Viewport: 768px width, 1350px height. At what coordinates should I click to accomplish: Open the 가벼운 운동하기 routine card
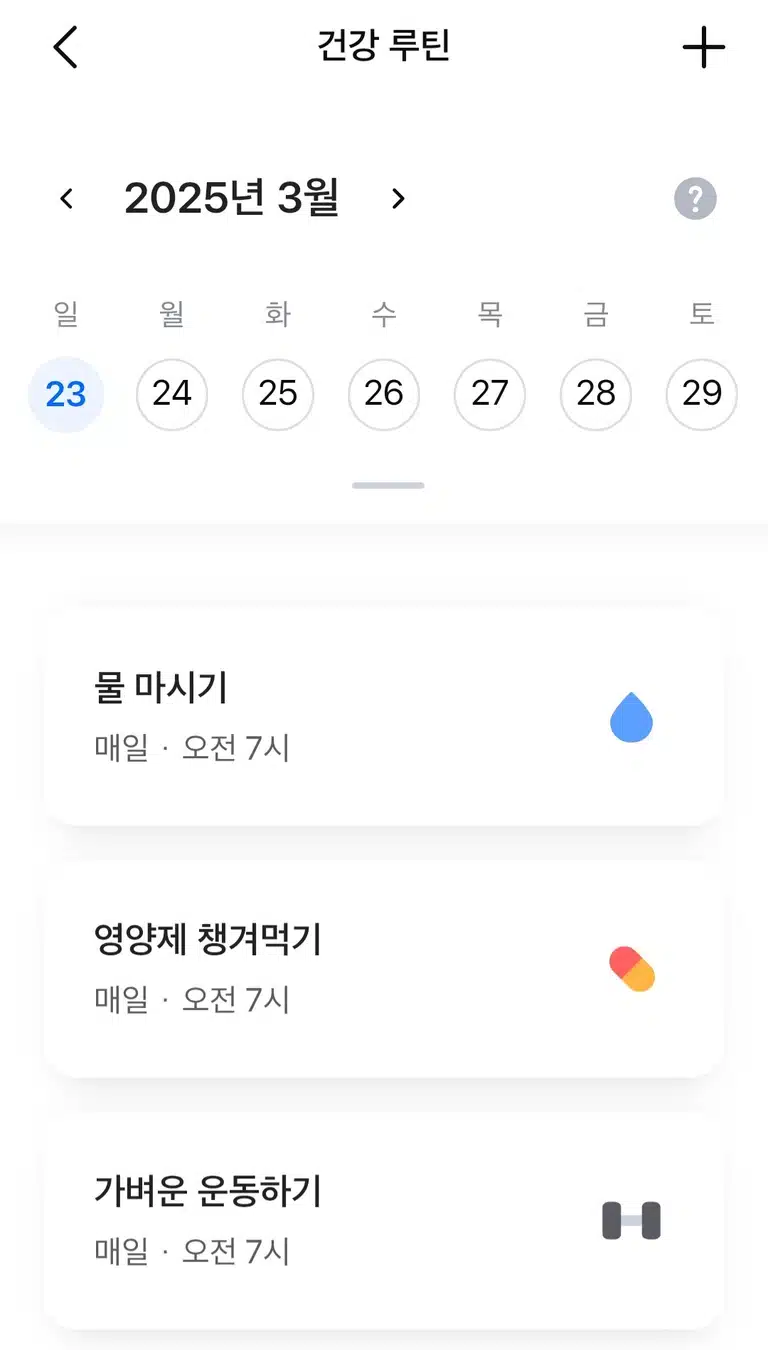coord(384,1221)
